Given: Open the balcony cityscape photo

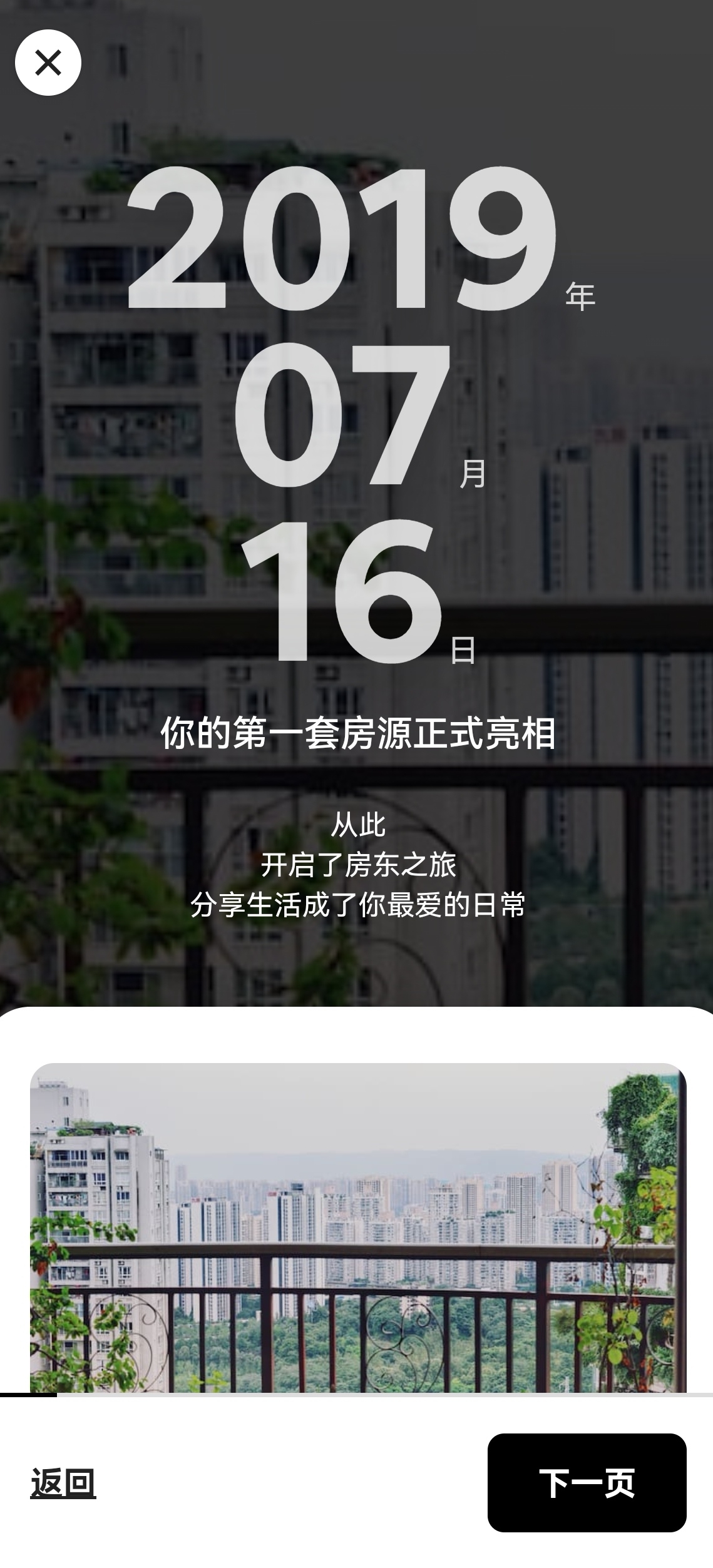Looking at the screenshot, I should point(356,1226).
